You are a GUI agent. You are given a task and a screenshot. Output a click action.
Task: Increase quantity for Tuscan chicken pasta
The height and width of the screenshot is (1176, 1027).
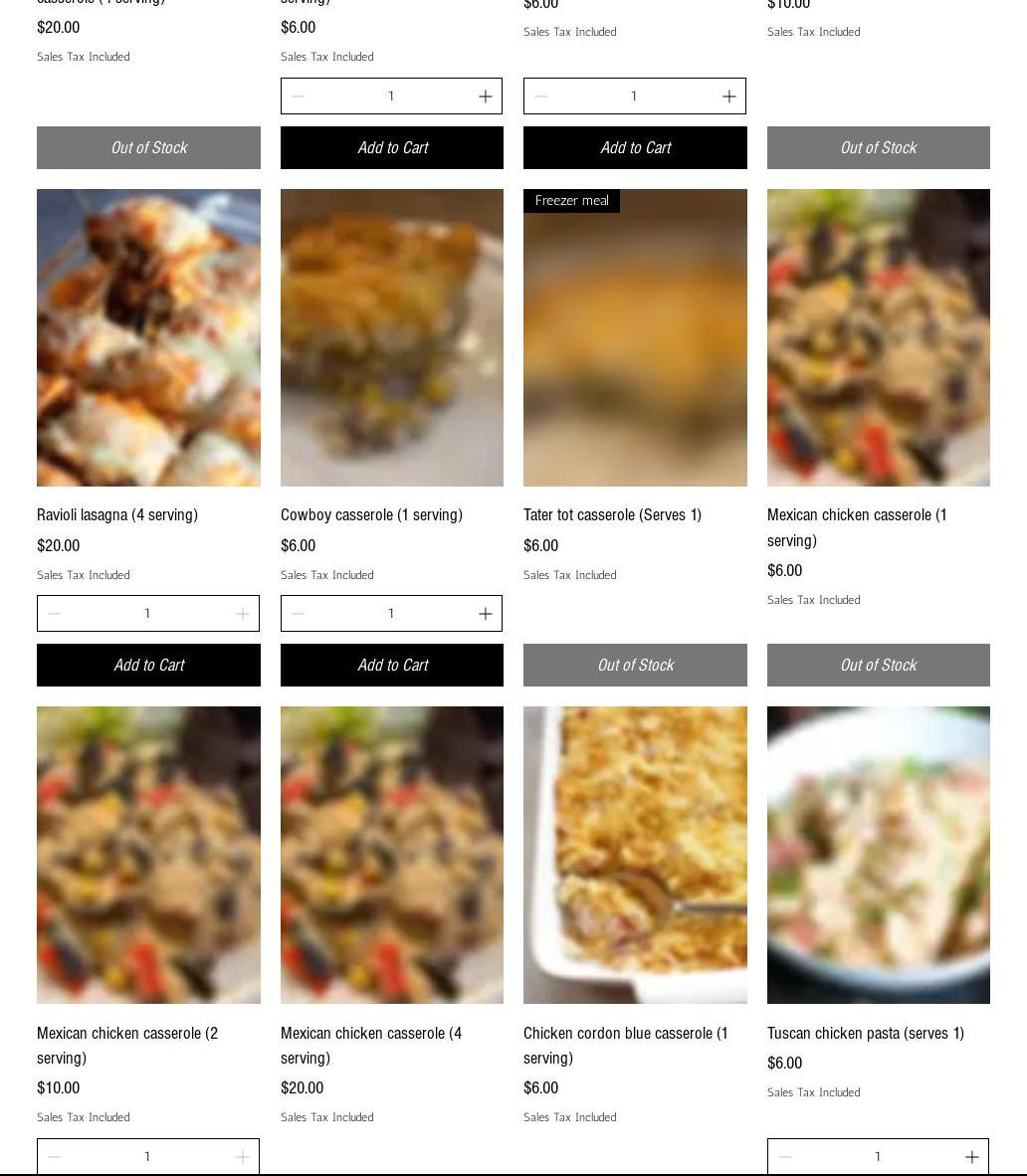coord(971,1156)
